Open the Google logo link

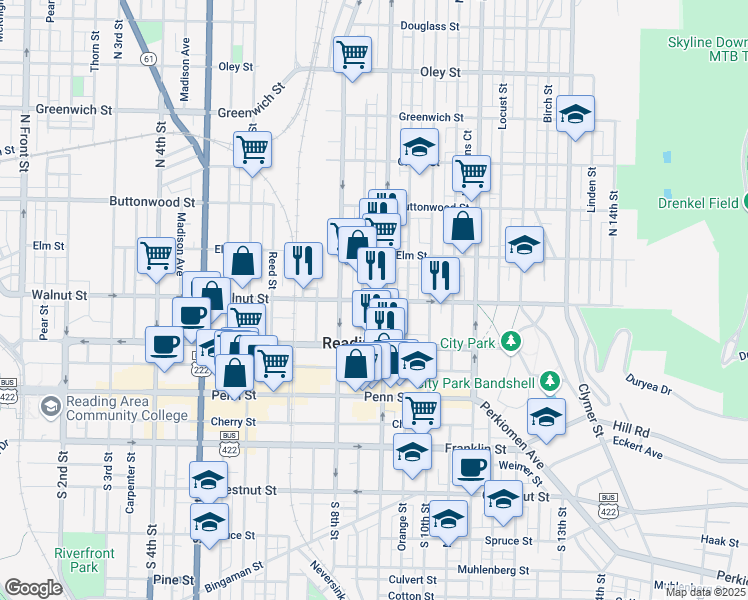pos(34,588)
